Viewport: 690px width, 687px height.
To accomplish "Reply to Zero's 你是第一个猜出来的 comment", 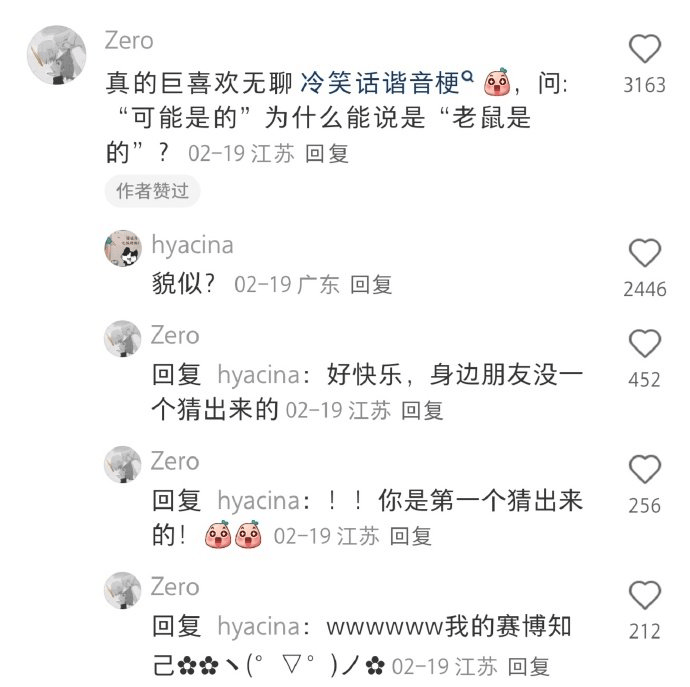I will [410, 536].
